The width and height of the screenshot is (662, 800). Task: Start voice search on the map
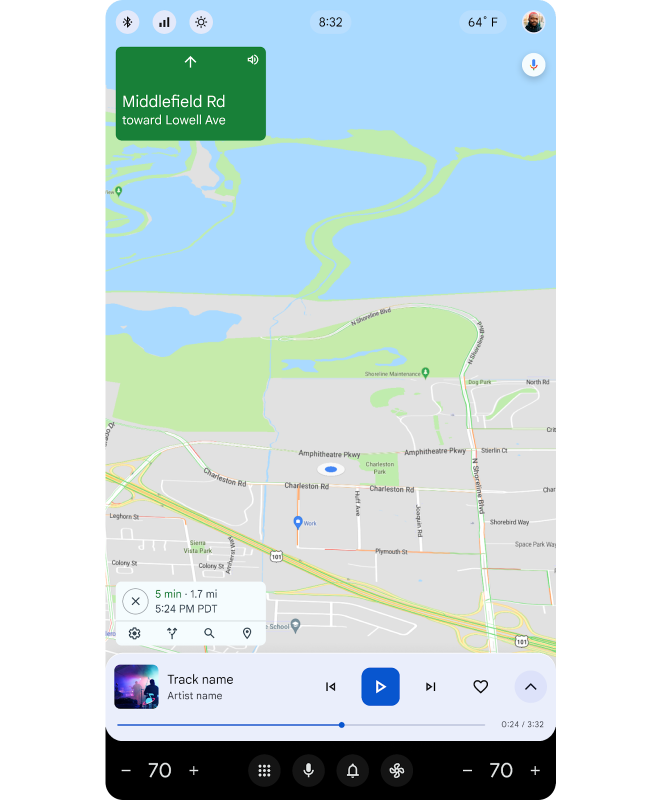pos(533,65)
